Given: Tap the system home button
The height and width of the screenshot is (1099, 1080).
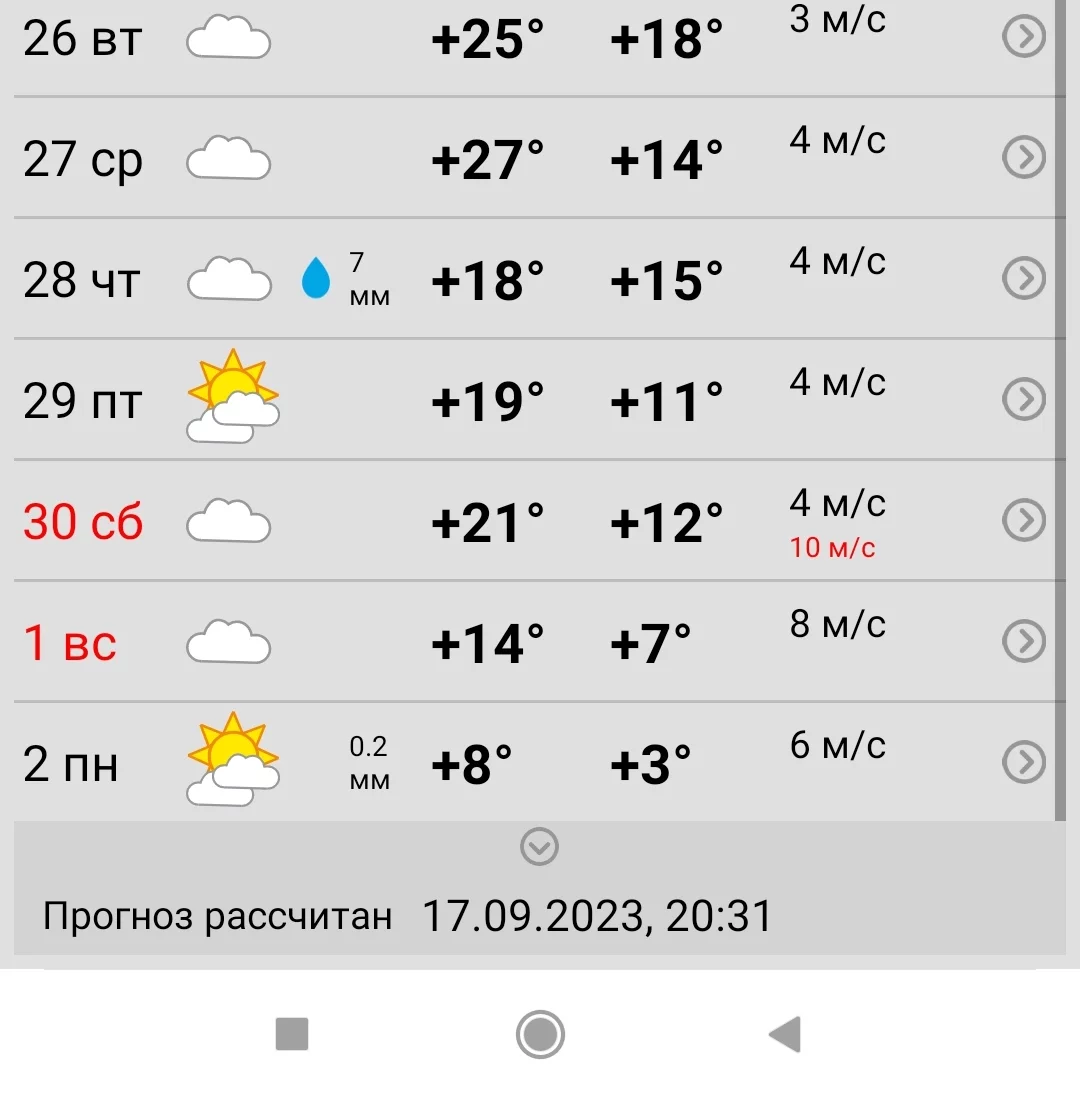Looking at the screenshot, I should point(540,1034).
